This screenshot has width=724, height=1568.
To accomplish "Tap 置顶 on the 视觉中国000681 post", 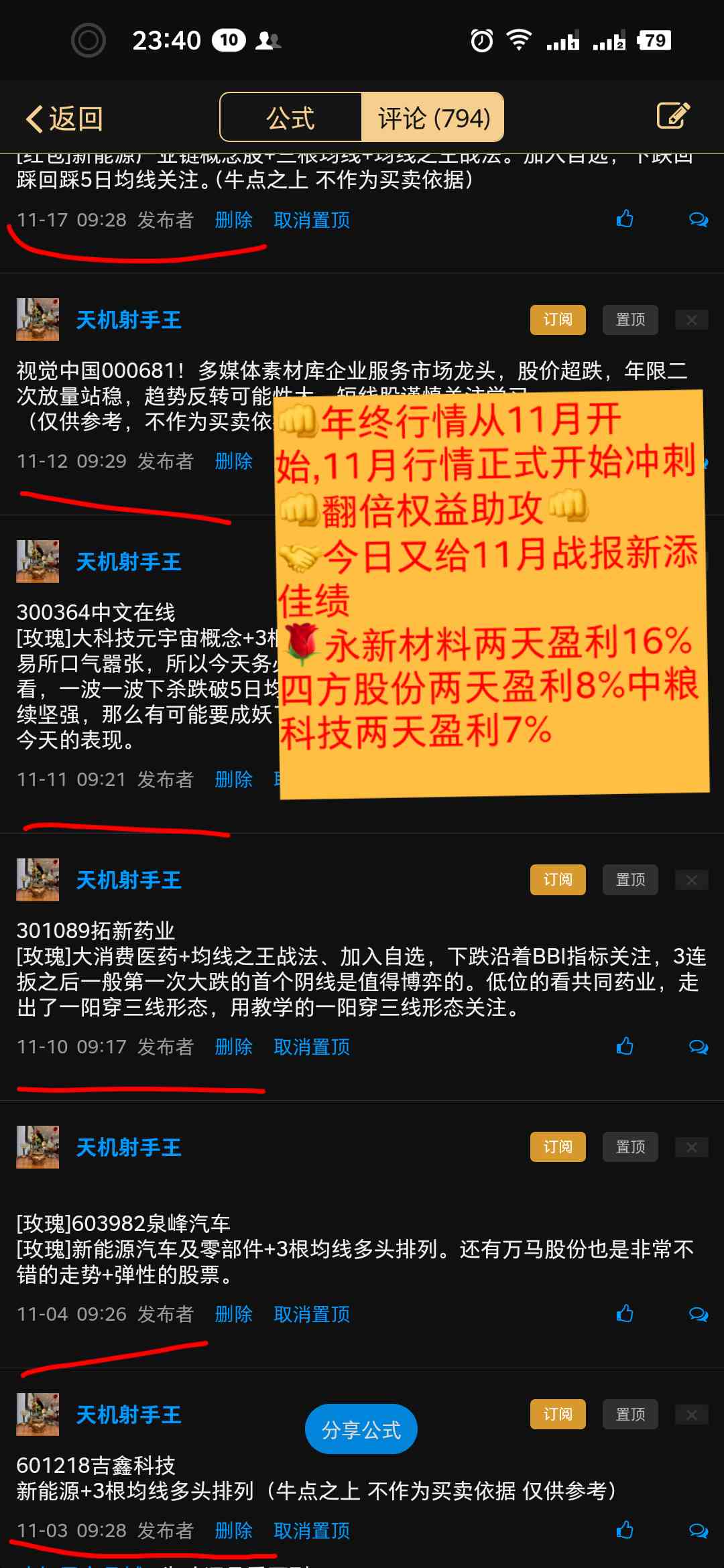I will click(x=630, y=320).
